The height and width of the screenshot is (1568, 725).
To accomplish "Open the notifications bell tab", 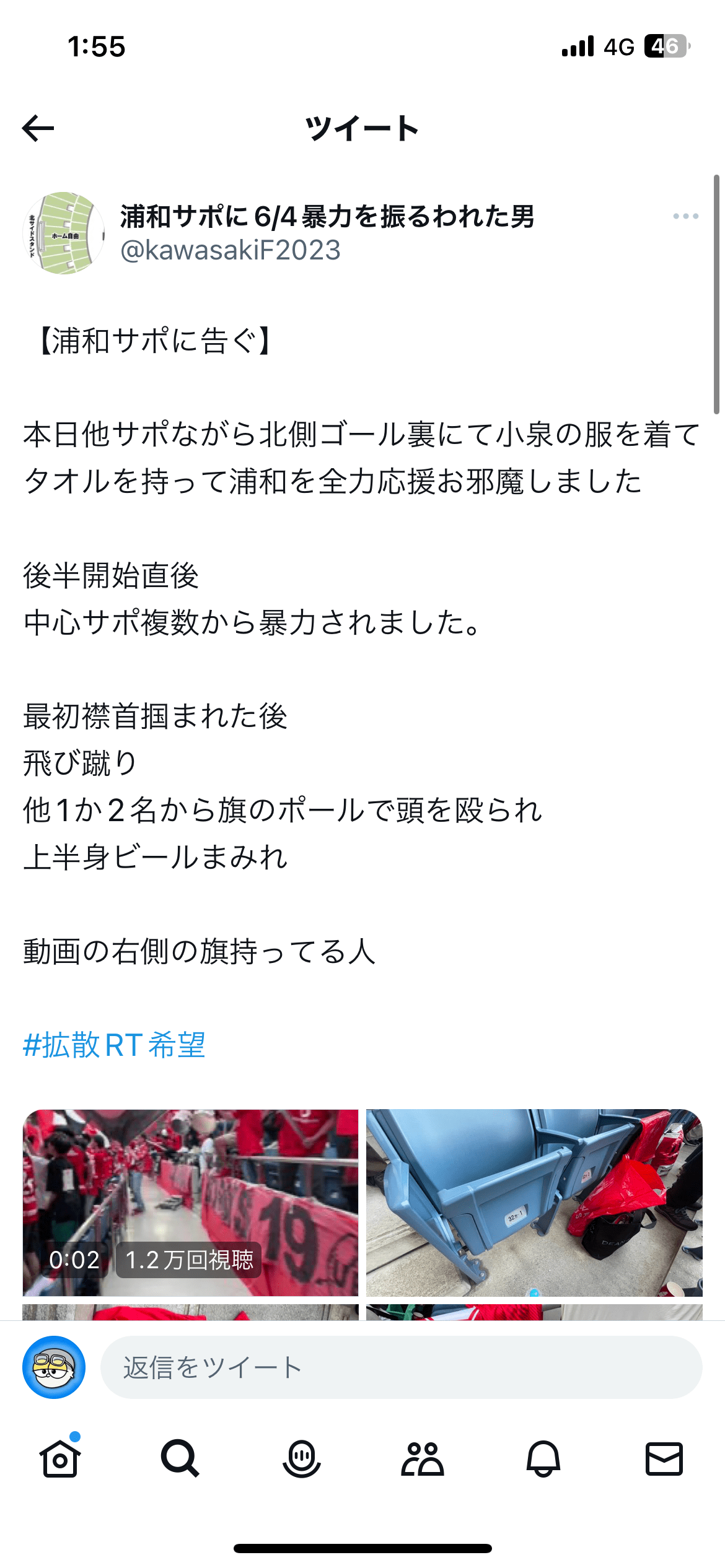I will click(543, 1458).
